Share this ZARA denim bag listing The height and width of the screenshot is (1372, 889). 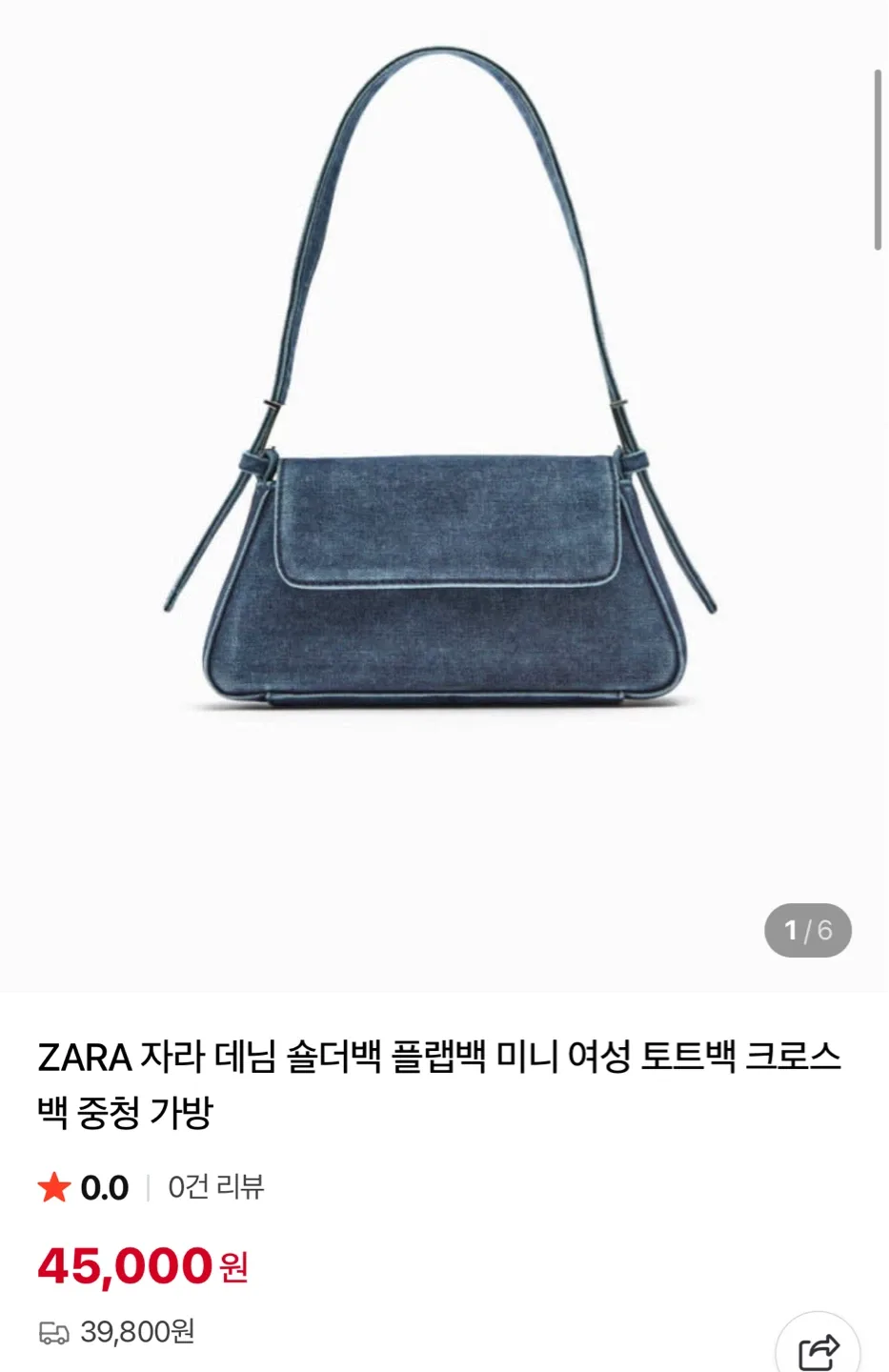click(x=818, y=1348)
